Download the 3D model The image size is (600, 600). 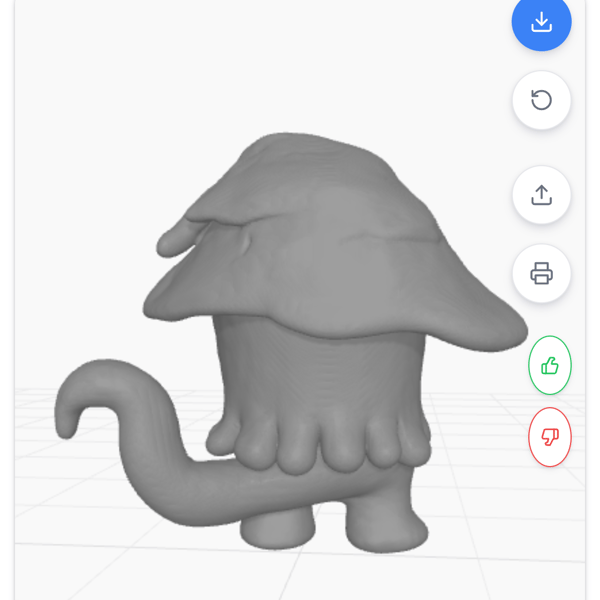[541, 21]
